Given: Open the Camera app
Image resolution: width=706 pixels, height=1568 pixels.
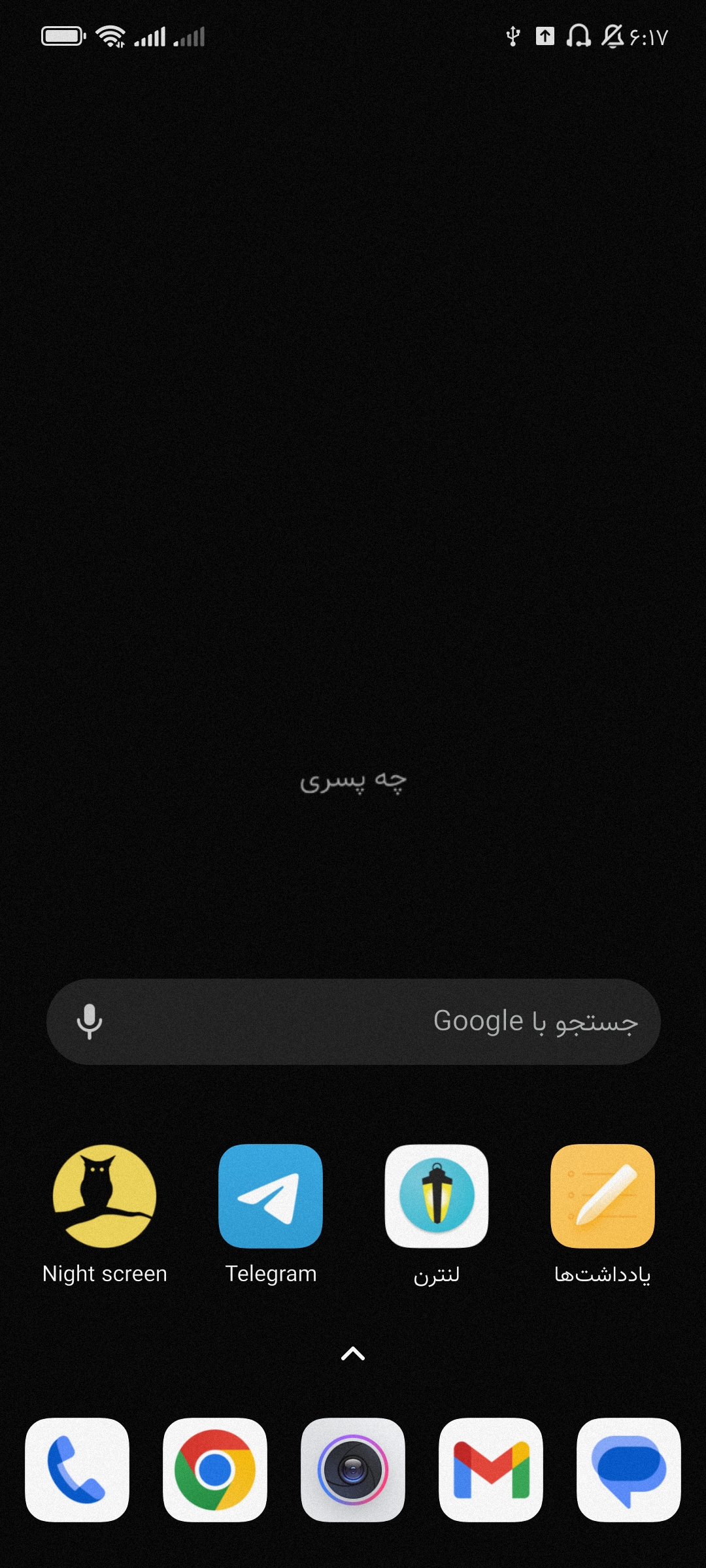Looking at the screenshot, I should (x=353, y=1470).
